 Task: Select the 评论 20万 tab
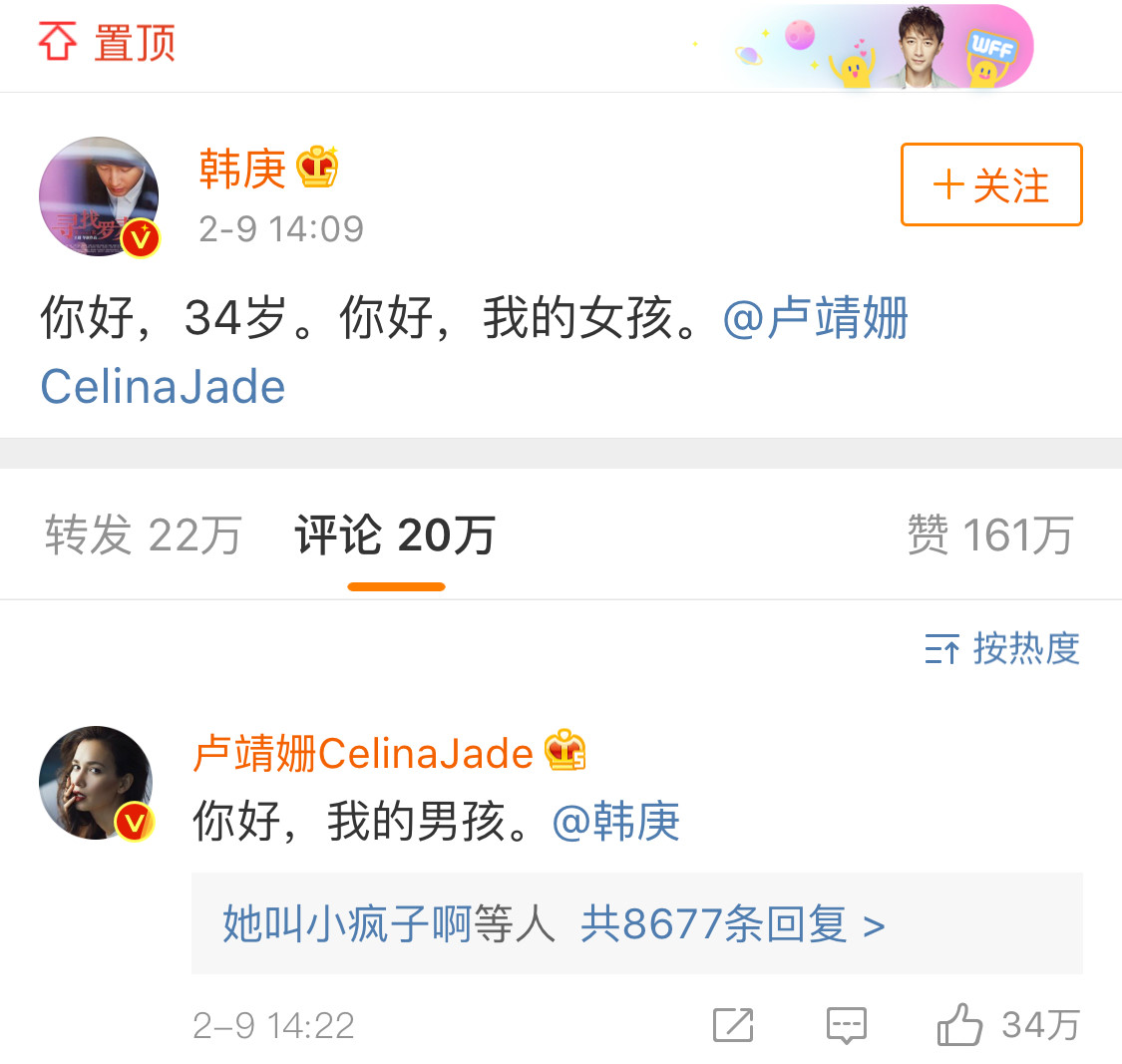click(x=395, y=535)
